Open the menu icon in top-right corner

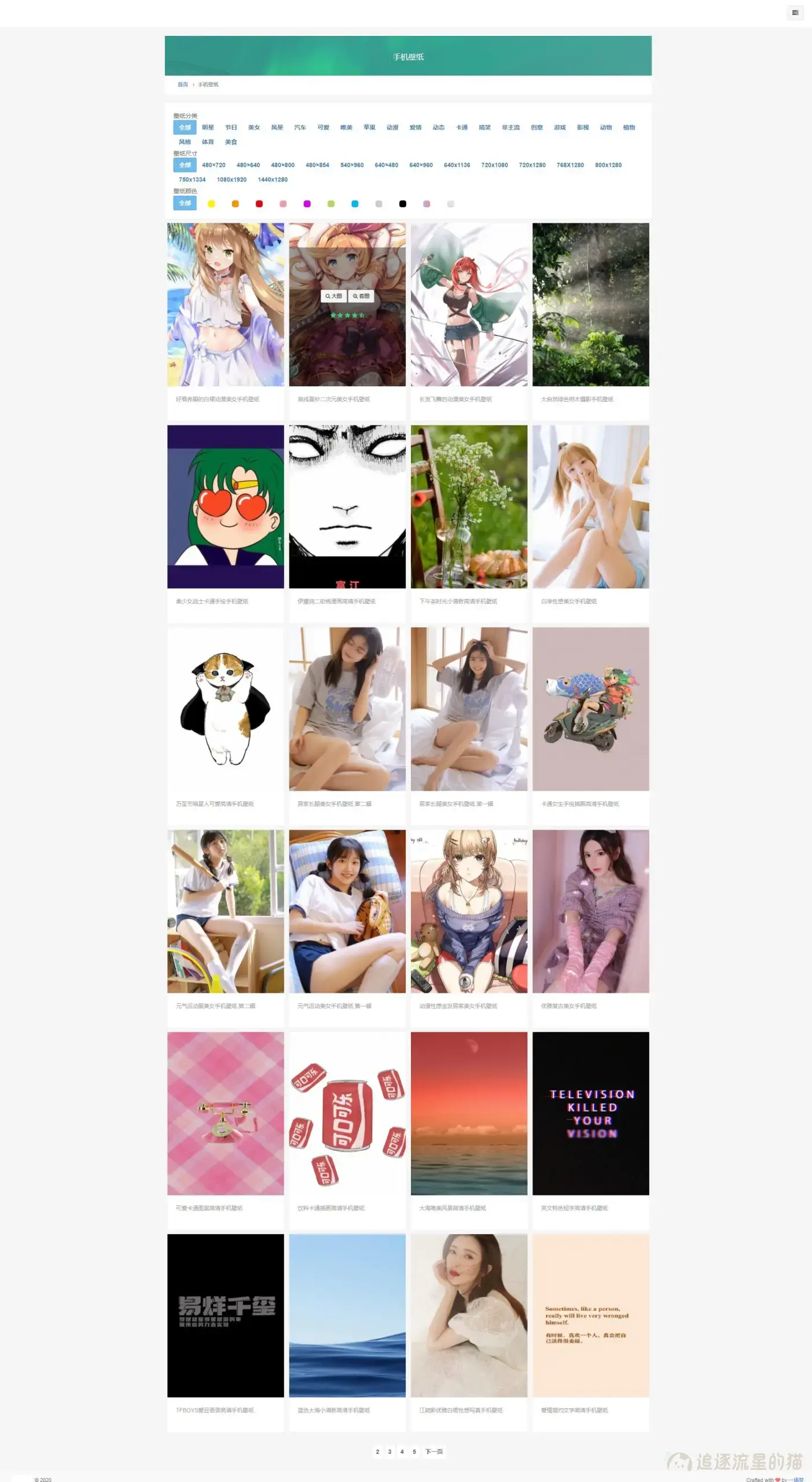(795, 13)
